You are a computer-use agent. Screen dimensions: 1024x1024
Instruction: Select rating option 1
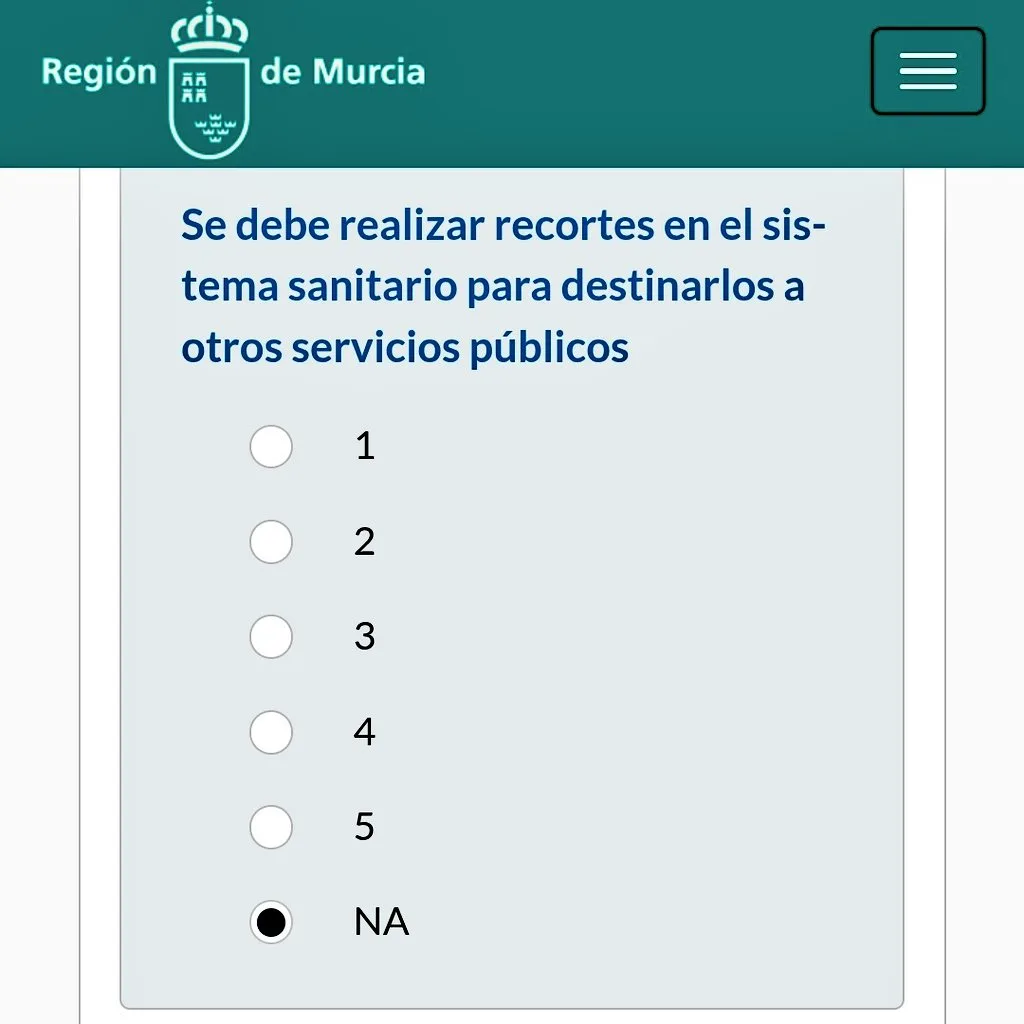click(x=271, y=446)
